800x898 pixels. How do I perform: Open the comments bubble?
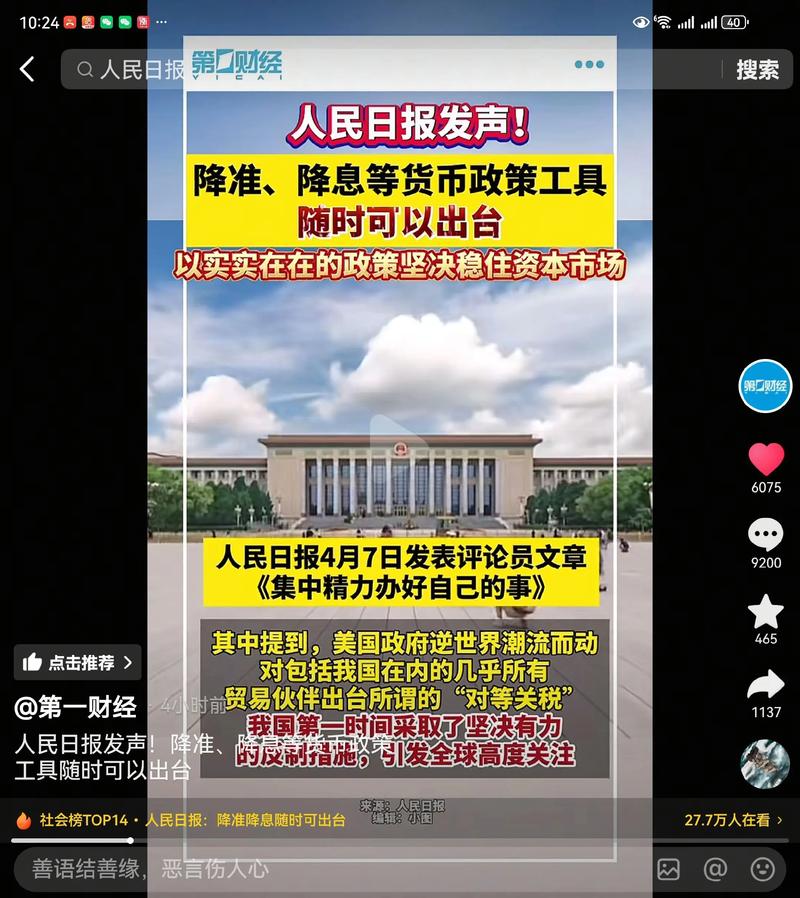coord(766,535)
